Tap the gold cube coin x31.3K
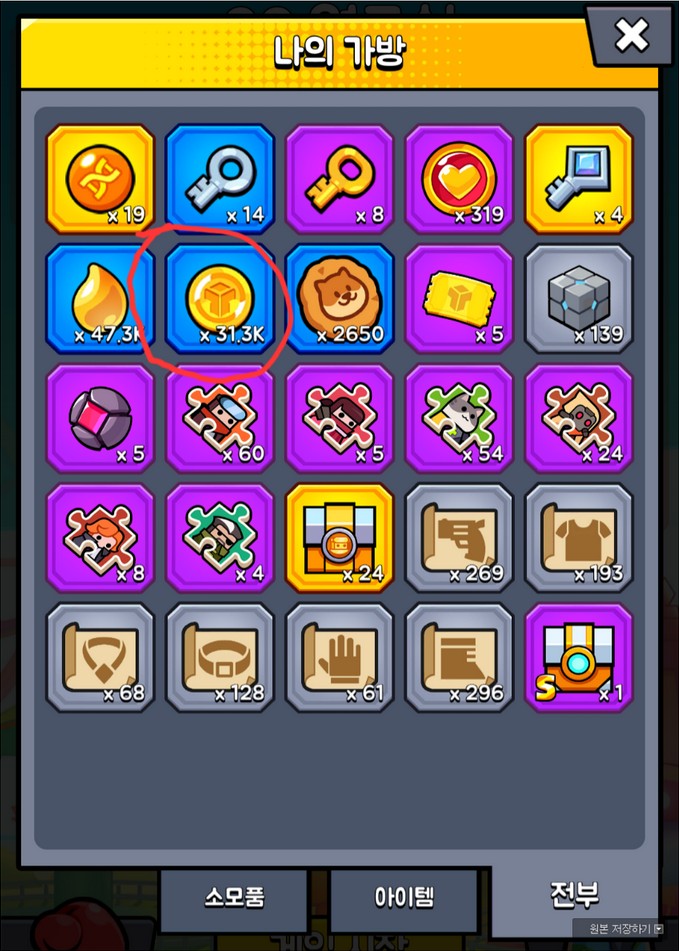 219,299
